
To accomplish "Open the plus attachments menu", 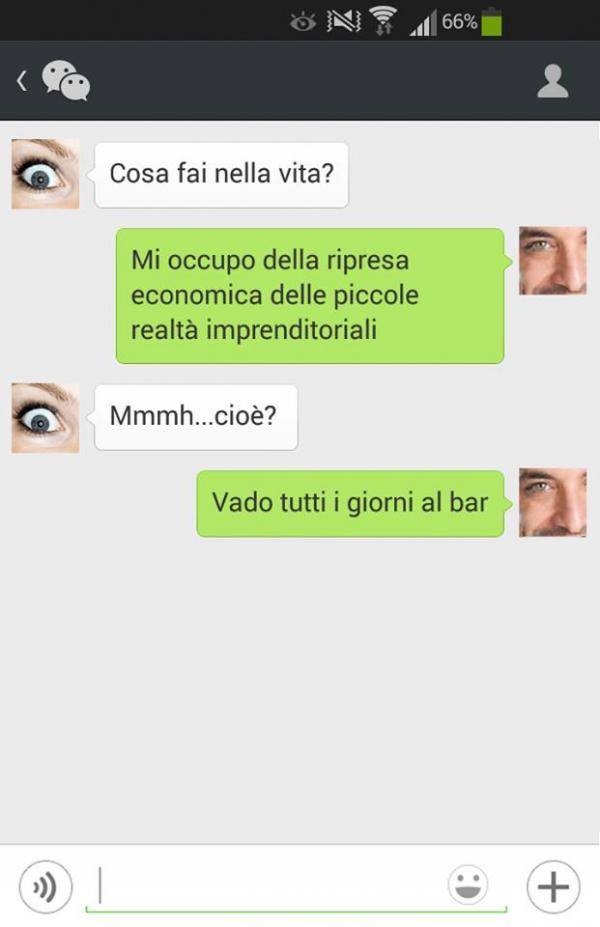I will pos(553,886).
